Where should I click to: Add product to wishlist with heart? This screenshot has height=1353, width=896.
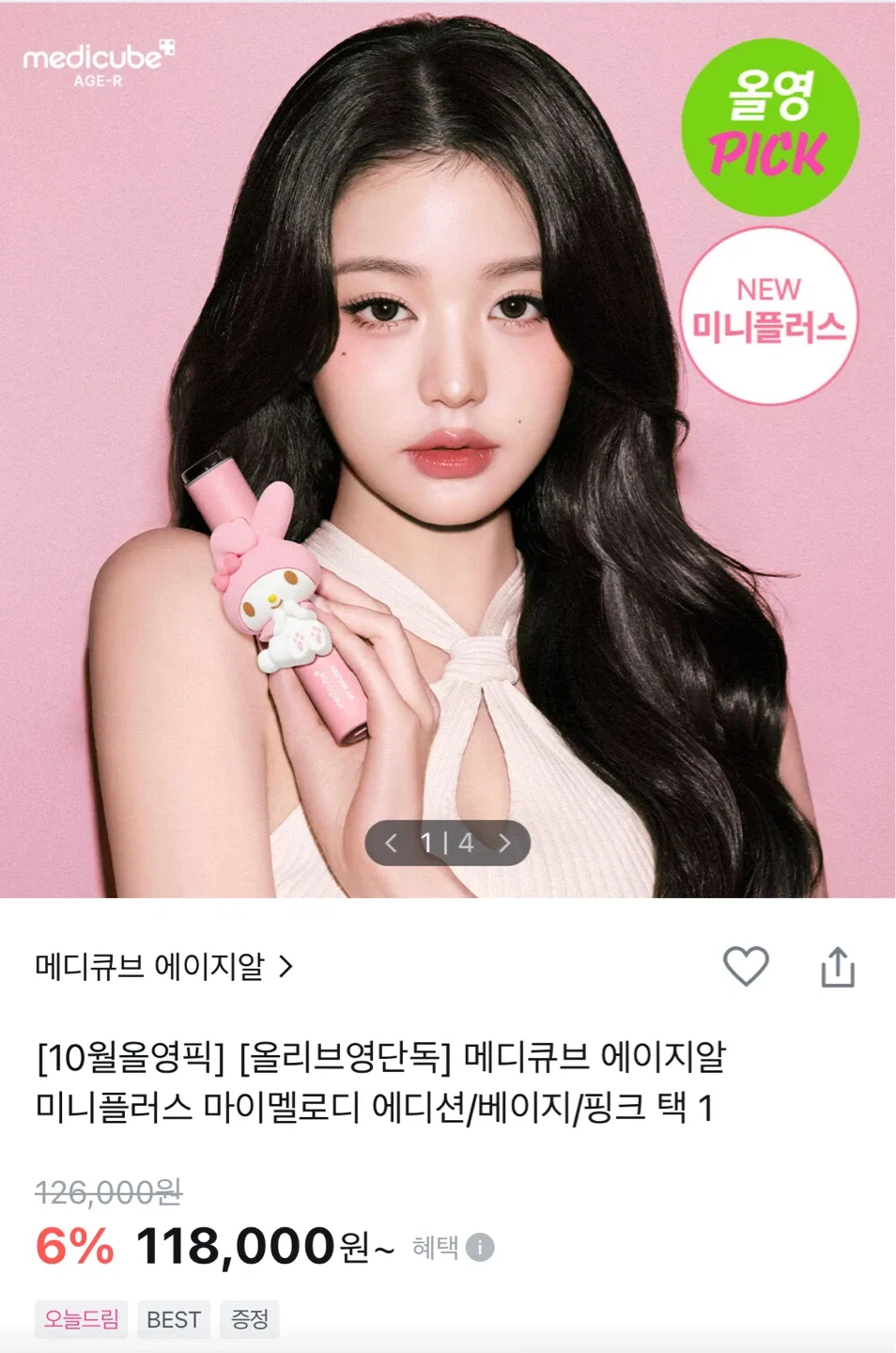[746, 966]
